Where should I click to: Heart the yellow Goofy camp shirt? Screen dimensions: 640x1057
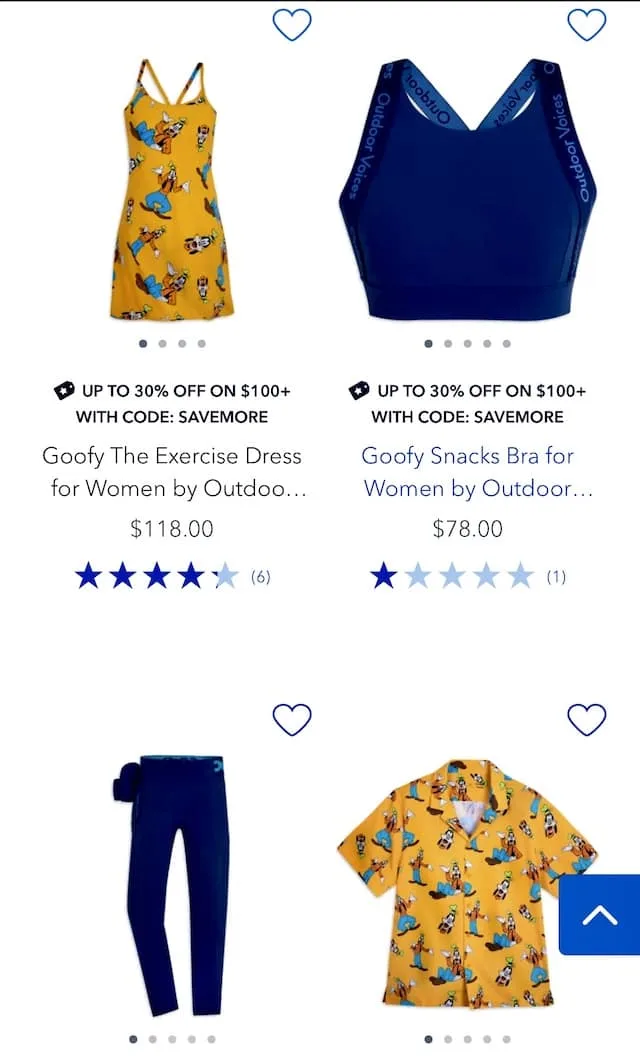coord(586,719)
